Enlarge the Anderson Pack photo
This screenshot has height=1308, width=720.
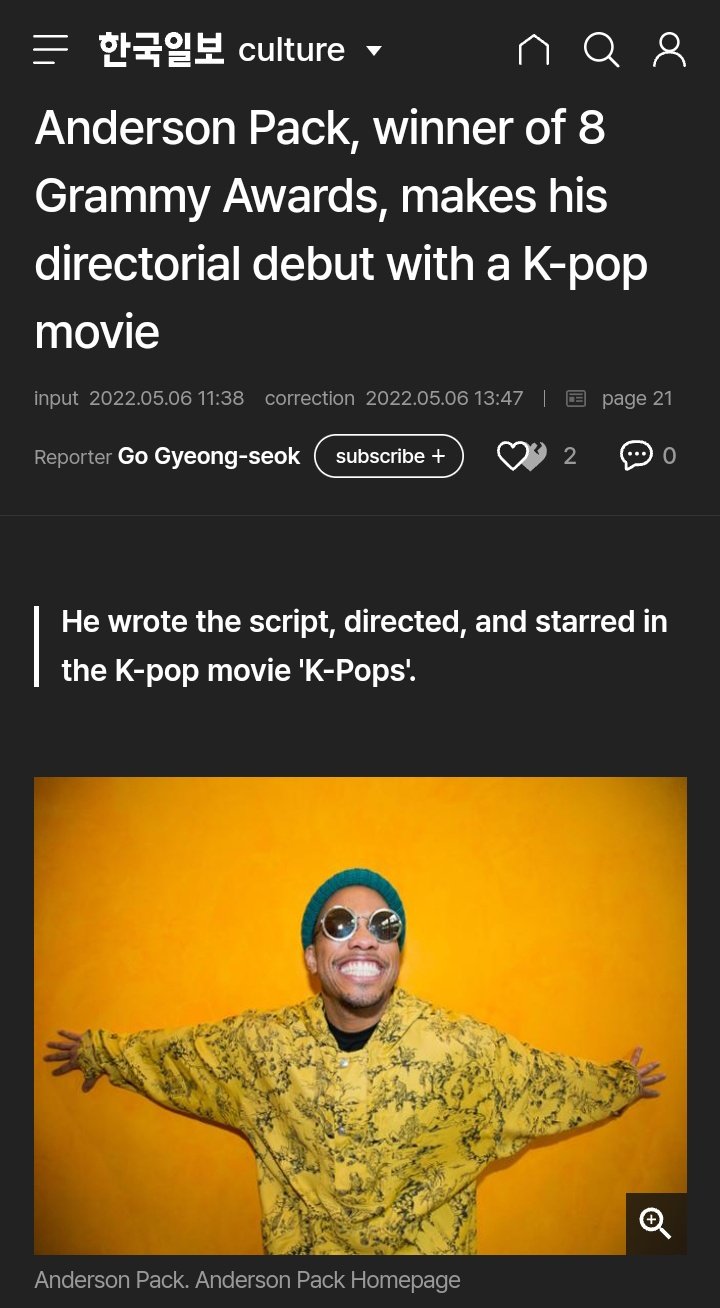pyautogui.click(x=655, y=1222)
